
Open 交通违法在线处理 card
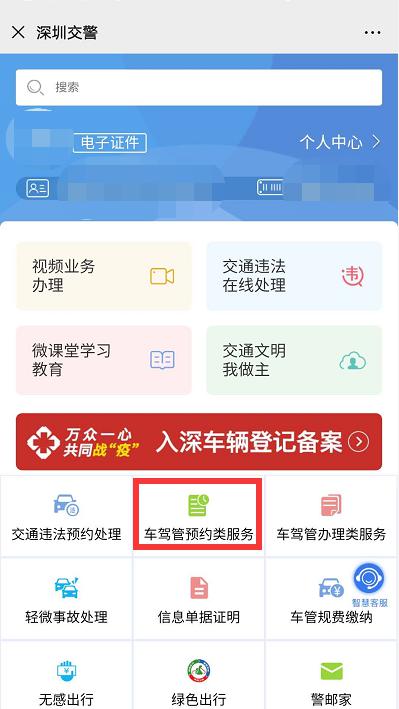pyautogui.click(x=294, y=276)
